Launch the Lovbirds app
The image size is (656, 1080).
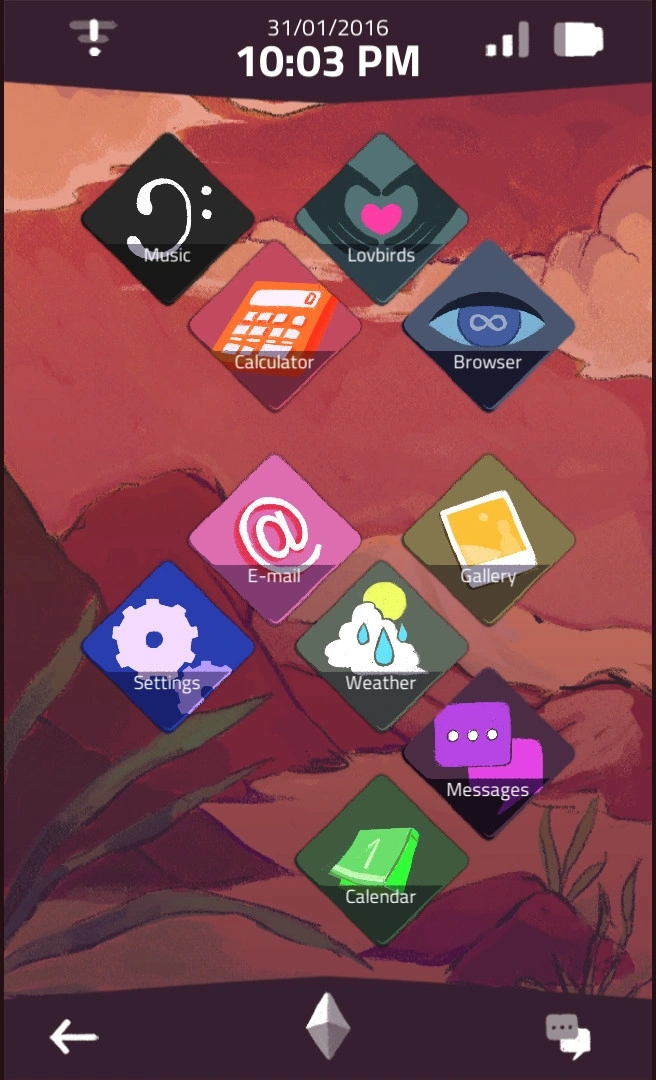pos(381,216)
